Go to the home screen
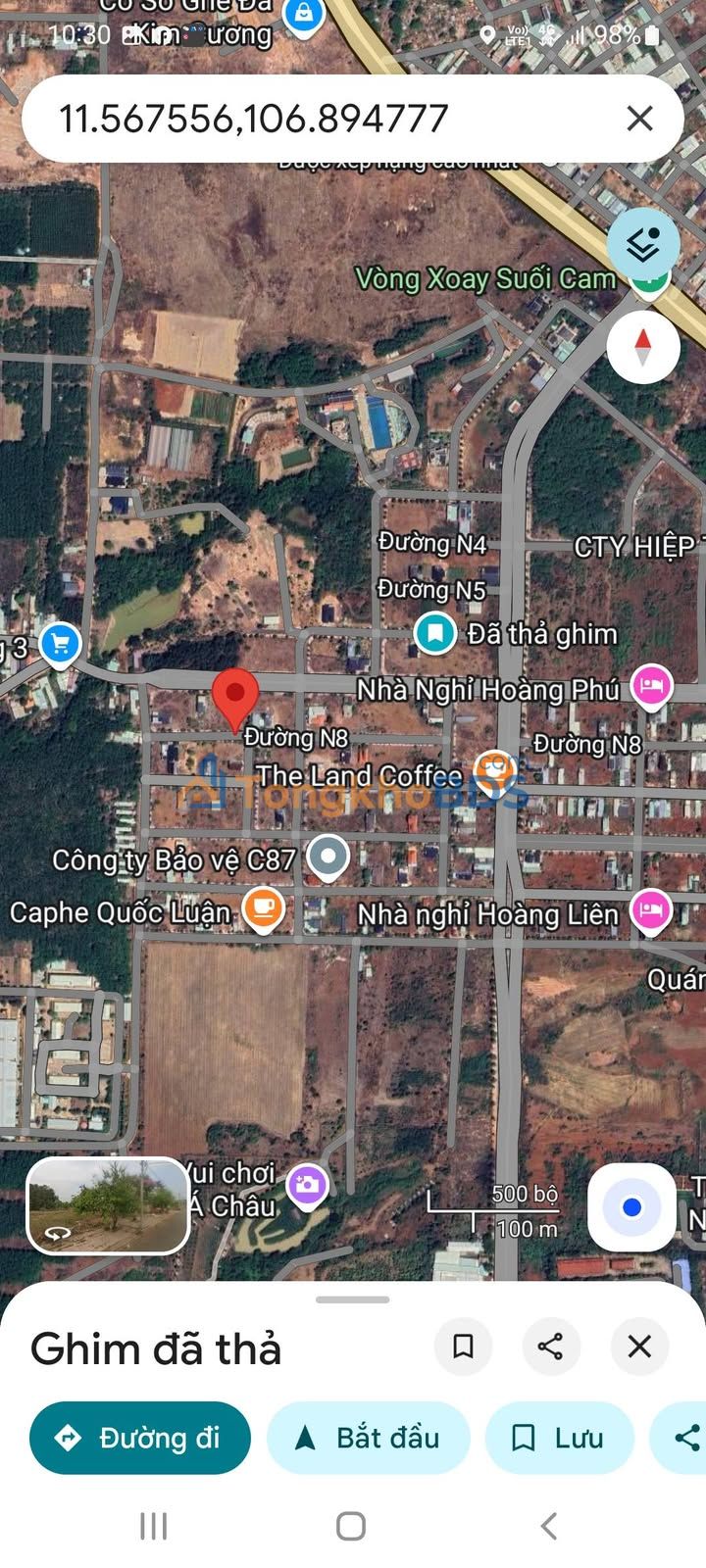Screen dimensions: 706x1568 click(351, 1526)
